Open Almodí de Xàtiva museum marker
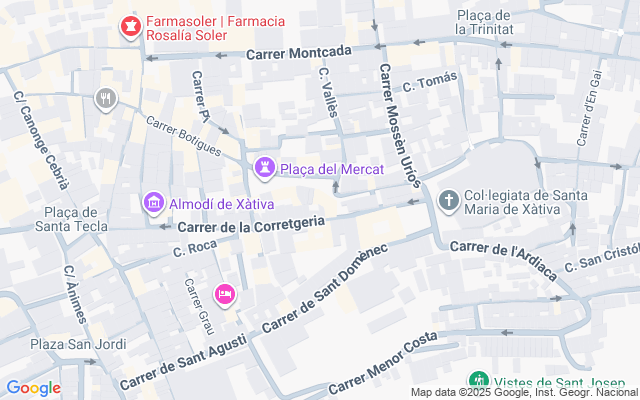The image size is (640, 400). pos(154,203)
